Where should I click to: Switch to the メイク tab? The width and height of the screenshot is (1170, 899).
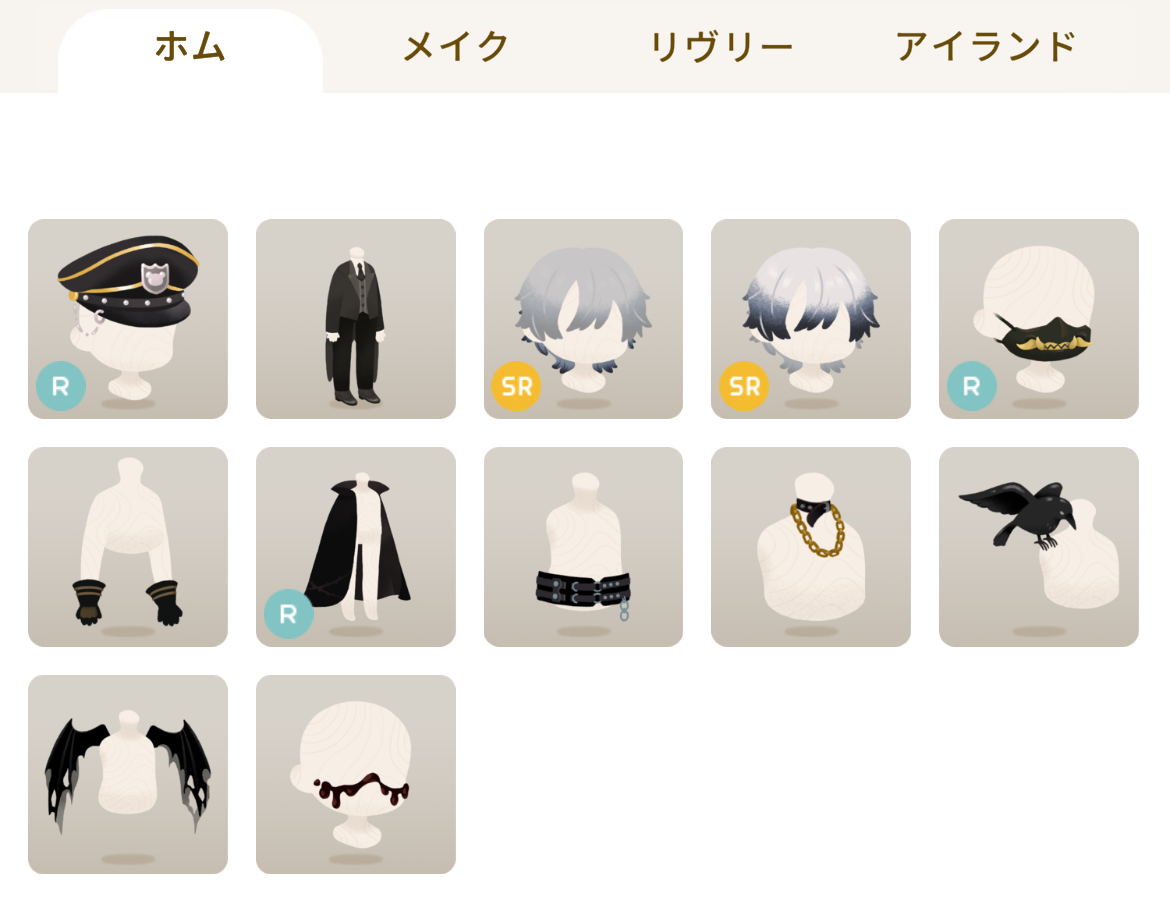pos(456,47)
